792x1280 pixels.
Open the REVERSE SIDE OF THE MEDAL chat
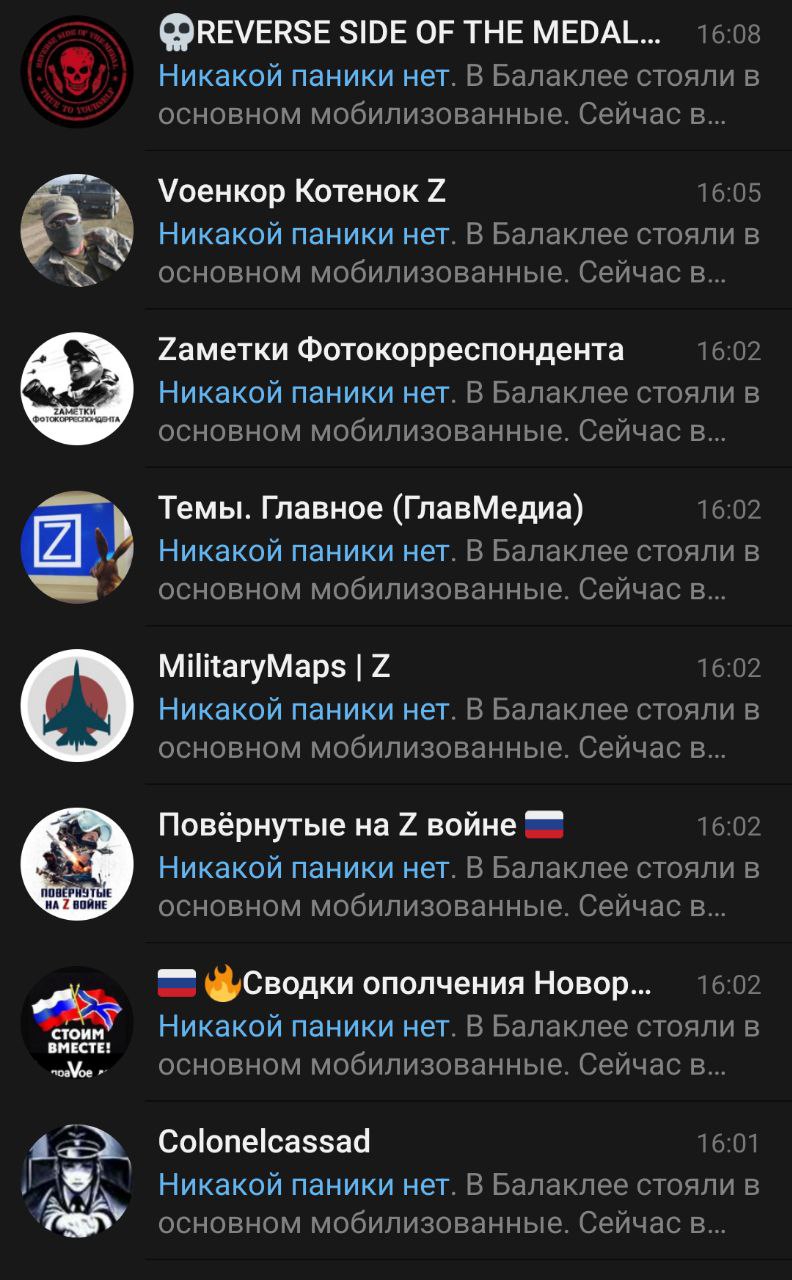pos(396,72)
